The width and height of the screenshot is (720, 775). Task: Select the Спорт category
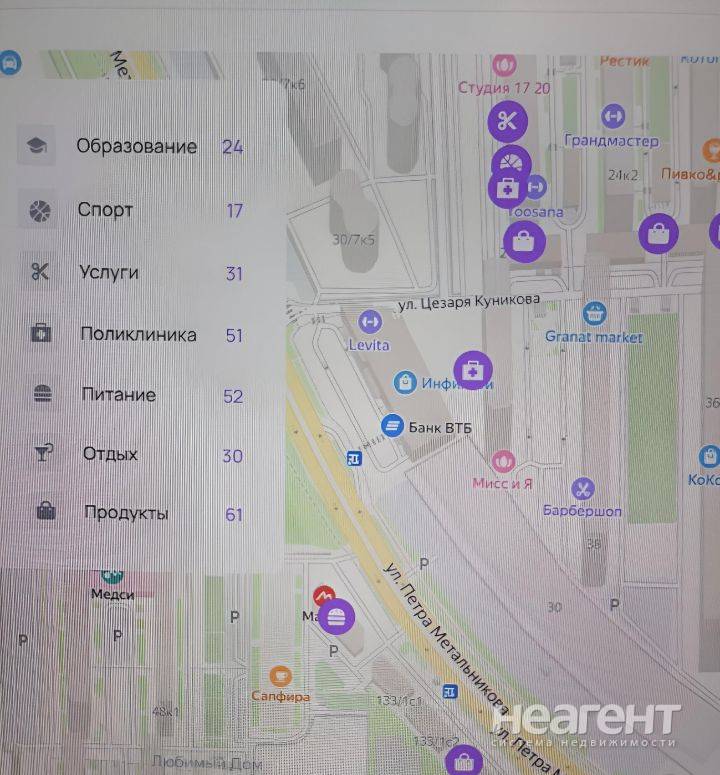coord(105,211)
